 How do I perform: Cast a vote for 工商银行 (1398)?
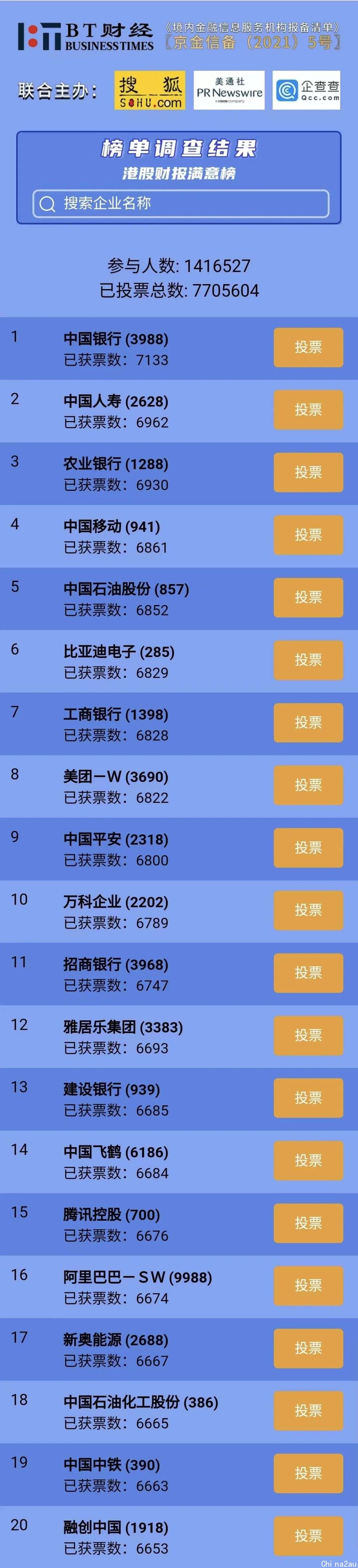pos(308,723)
